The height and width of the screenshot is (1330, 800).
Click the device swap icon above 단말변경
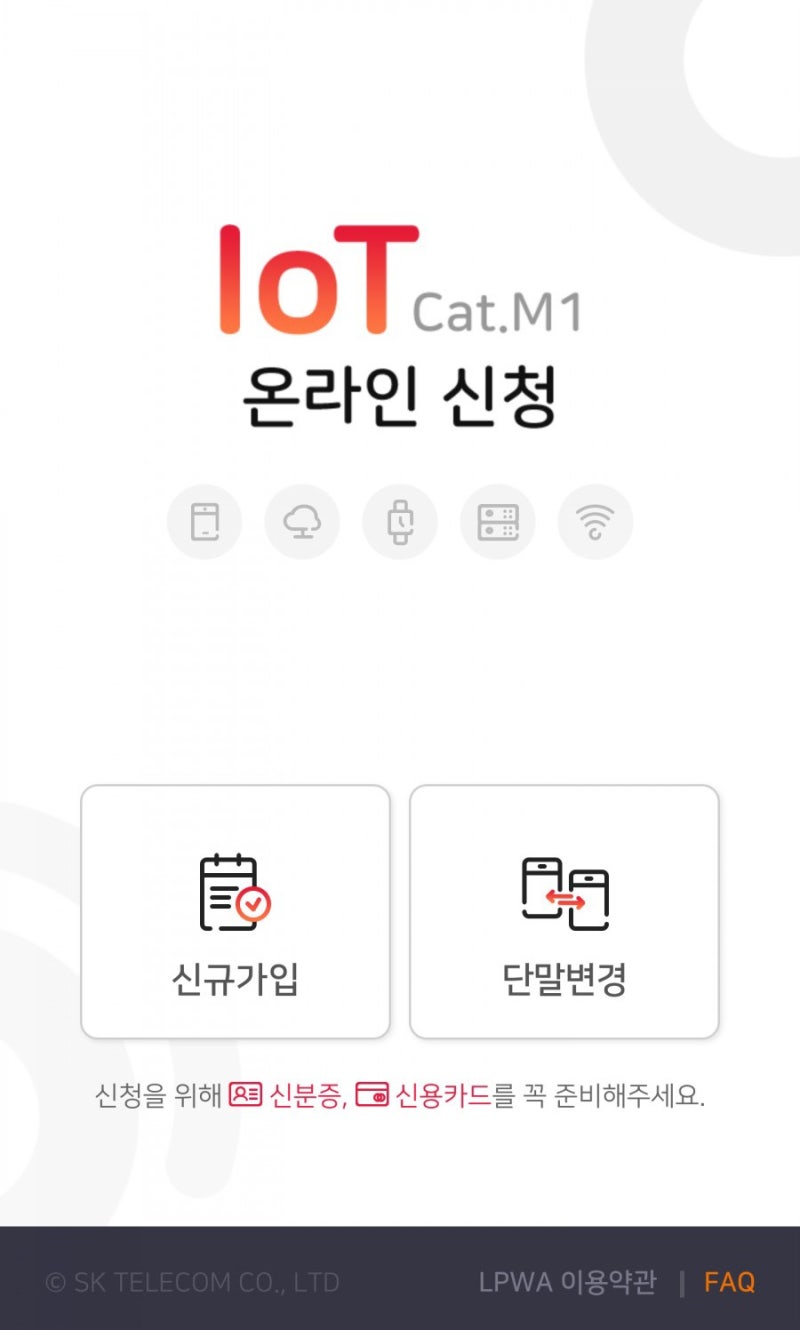(x=563, y=893)
